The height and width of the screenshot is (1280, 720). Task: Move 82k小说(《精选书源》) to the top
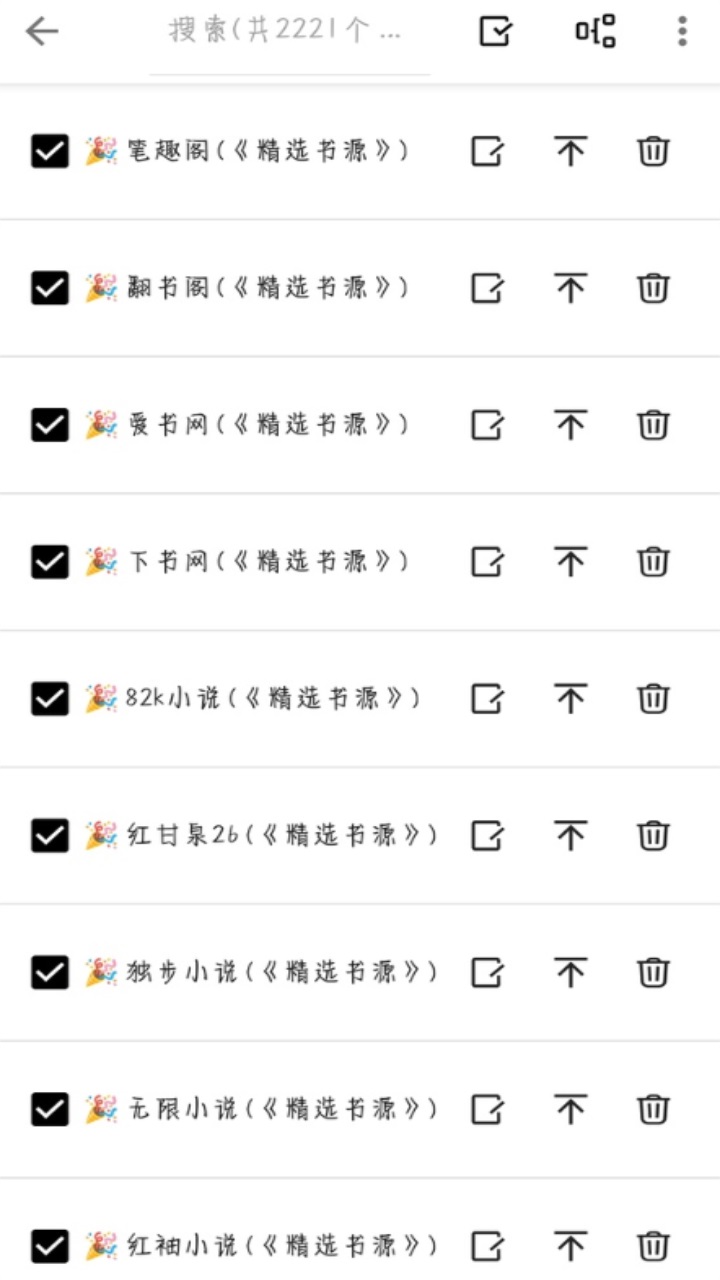pyautogui.click(x=568, y=698)
